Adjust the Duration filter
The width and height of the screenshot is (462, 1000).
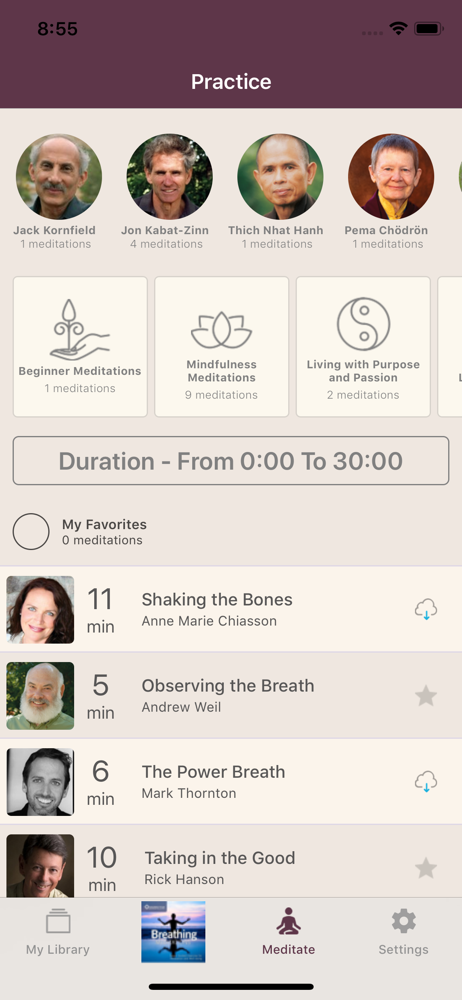231,460
